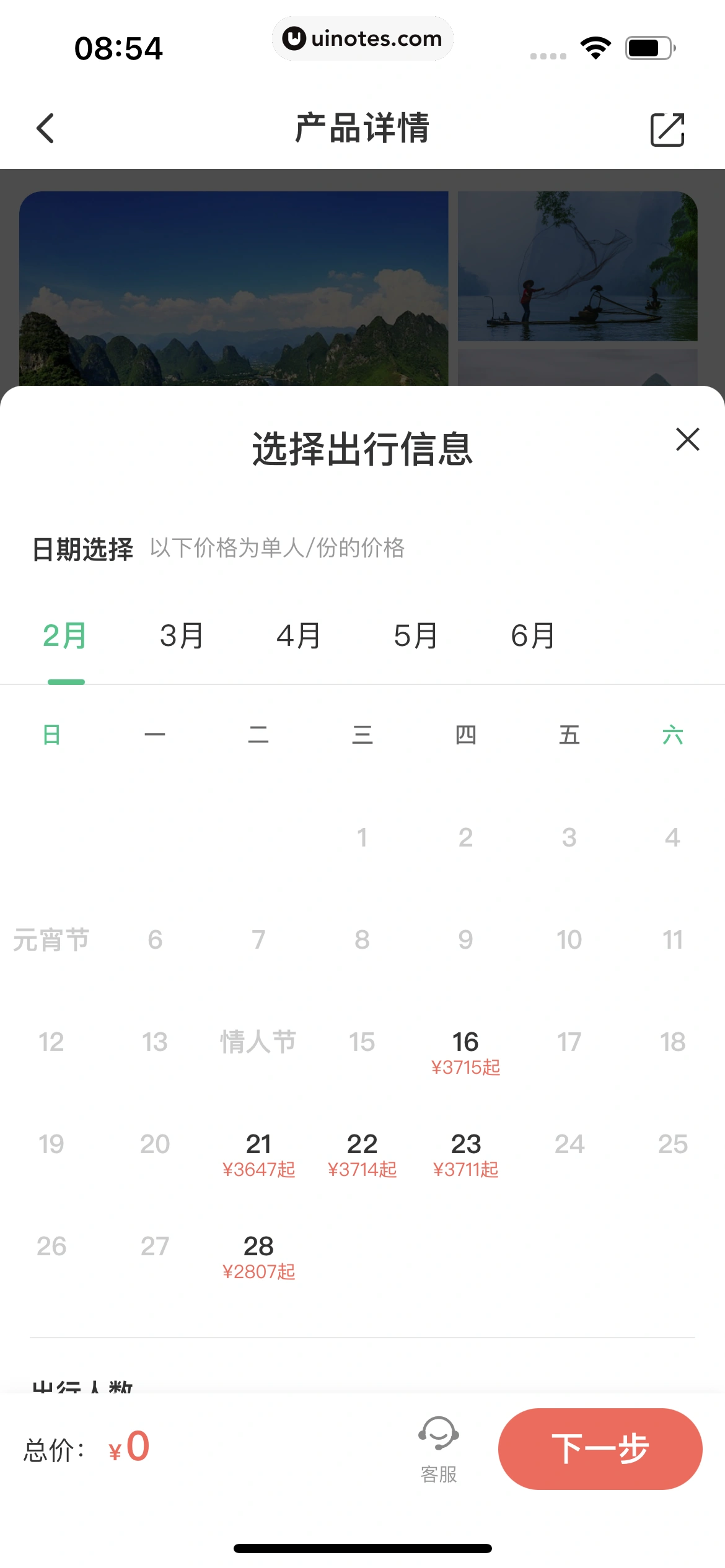Image resolution: width=725 pixels, height=1568 pixels.
Task: Close the 选择出行信息 sheet
Action: (x=687, y=440)
